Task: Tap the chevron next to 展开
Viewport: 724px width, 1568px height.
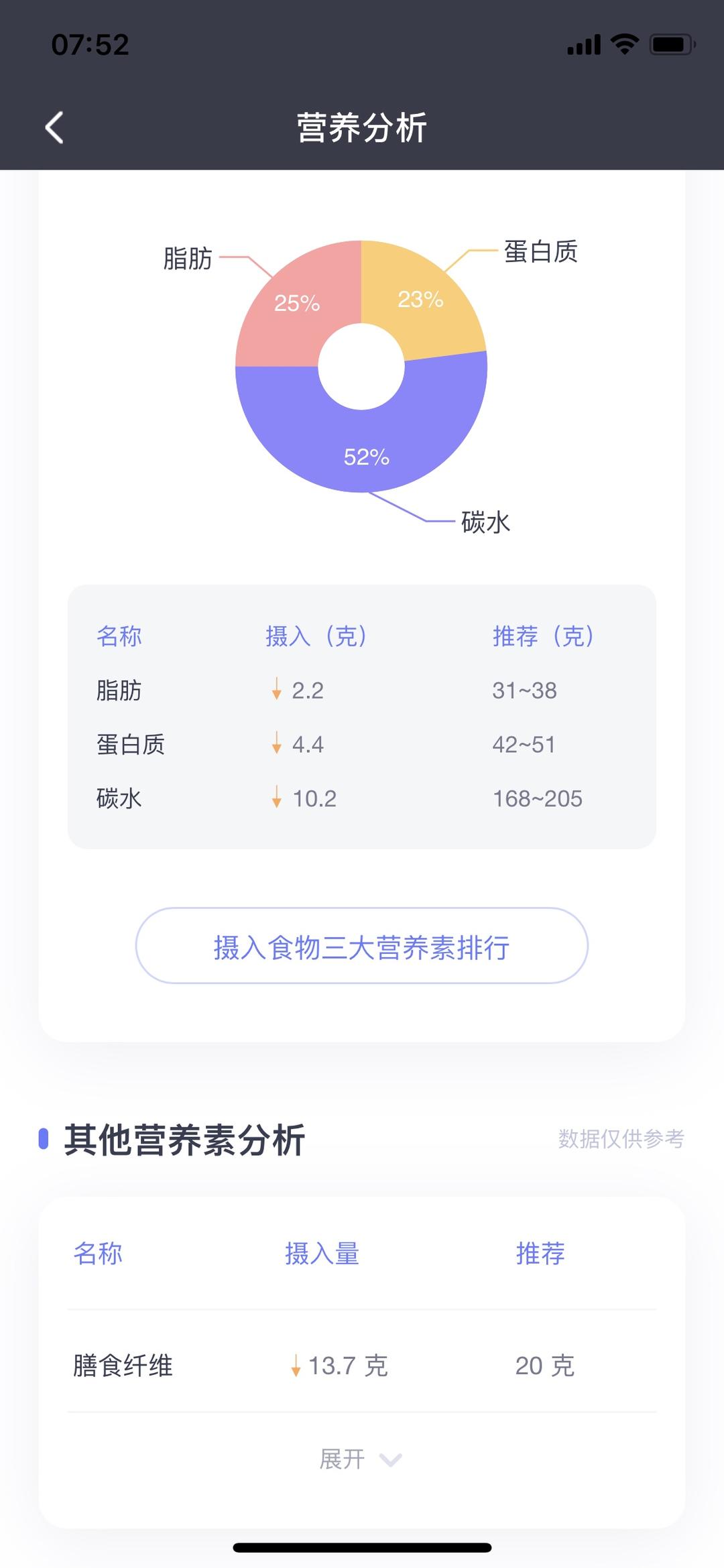Action: [389, 1458]
